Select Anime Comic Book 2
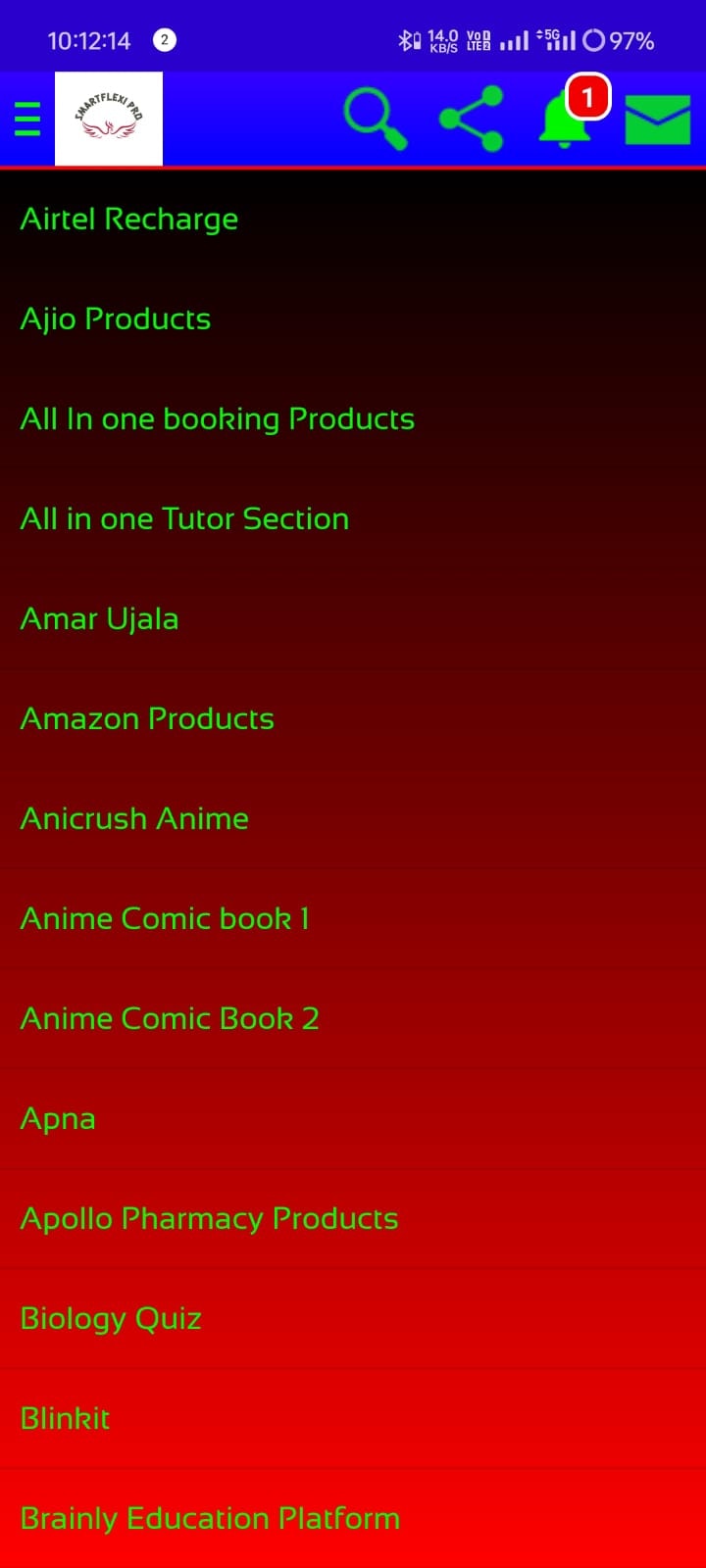 tap(170, 1019)
